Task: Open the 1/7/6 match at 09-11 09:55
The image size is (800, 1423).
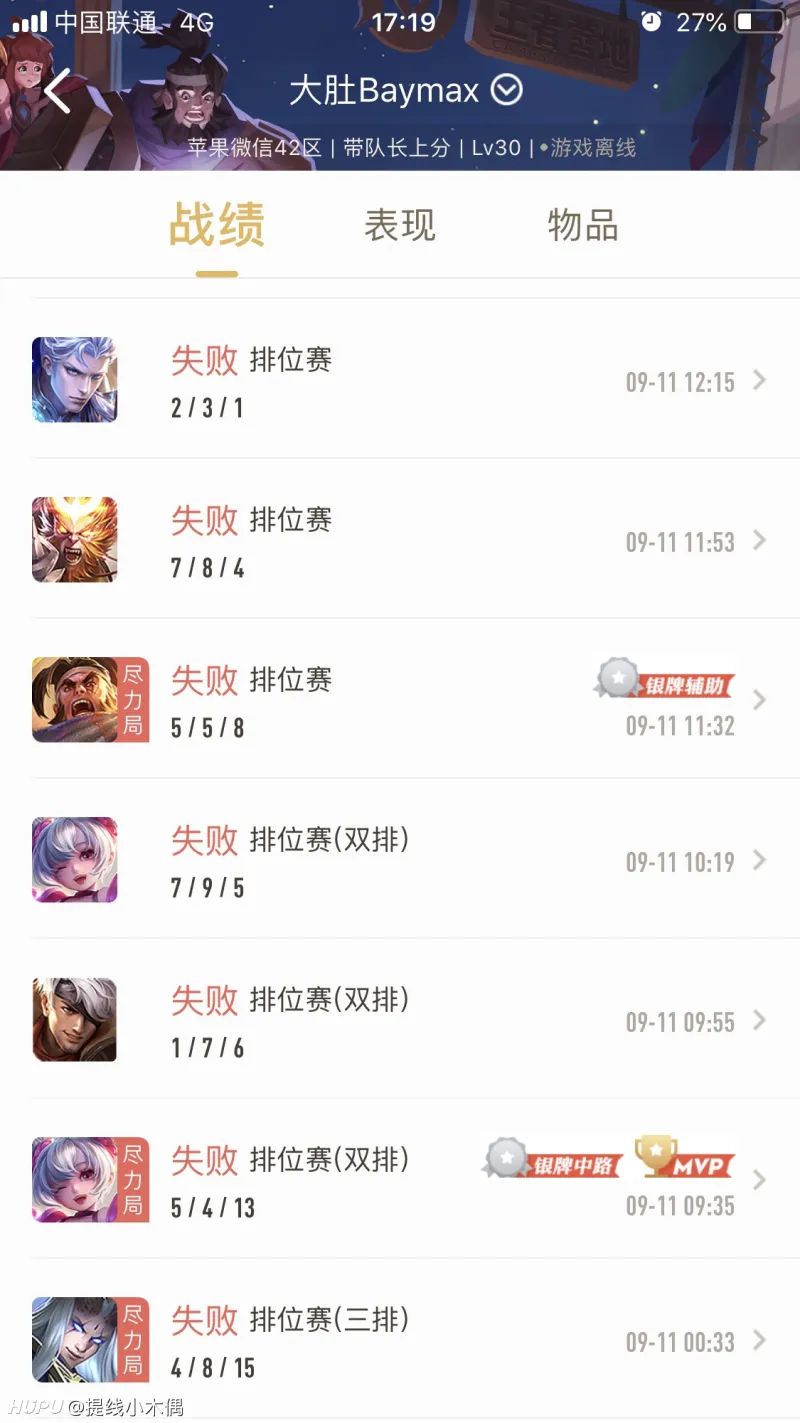Action: click(x=400, y=1021)
